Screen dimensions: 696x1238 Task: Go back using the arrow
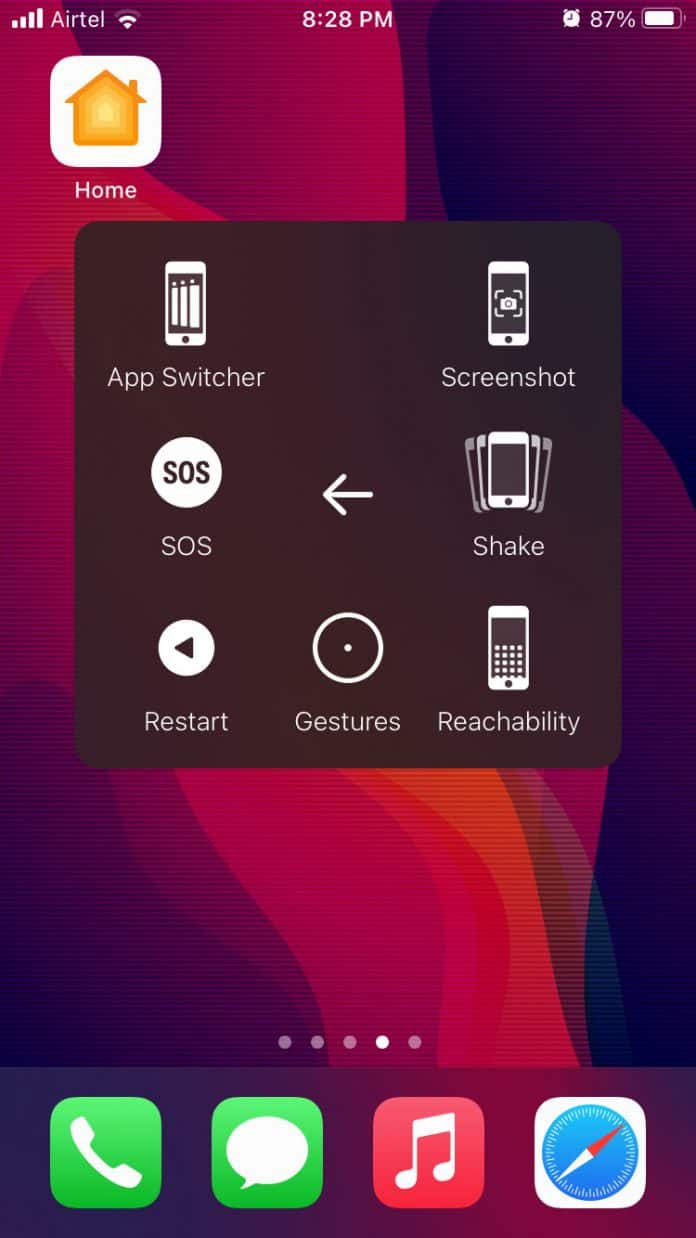tap(347, 494)
